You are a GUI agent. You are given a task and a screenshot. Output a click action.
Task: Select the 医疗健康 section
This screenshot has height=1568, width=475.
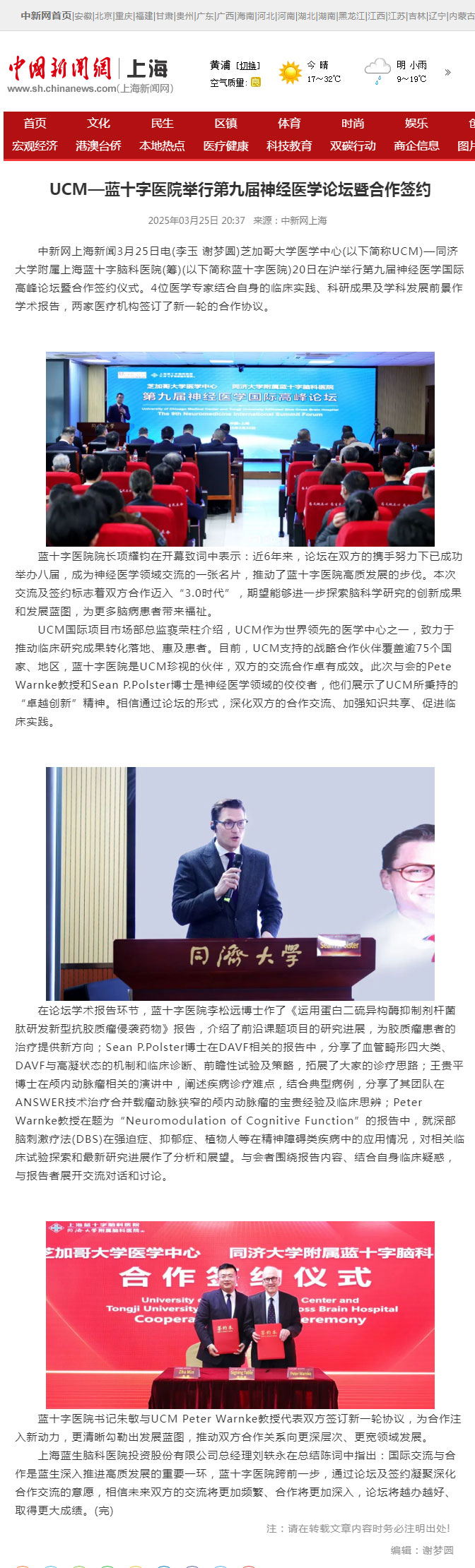(x=225, y=145)
